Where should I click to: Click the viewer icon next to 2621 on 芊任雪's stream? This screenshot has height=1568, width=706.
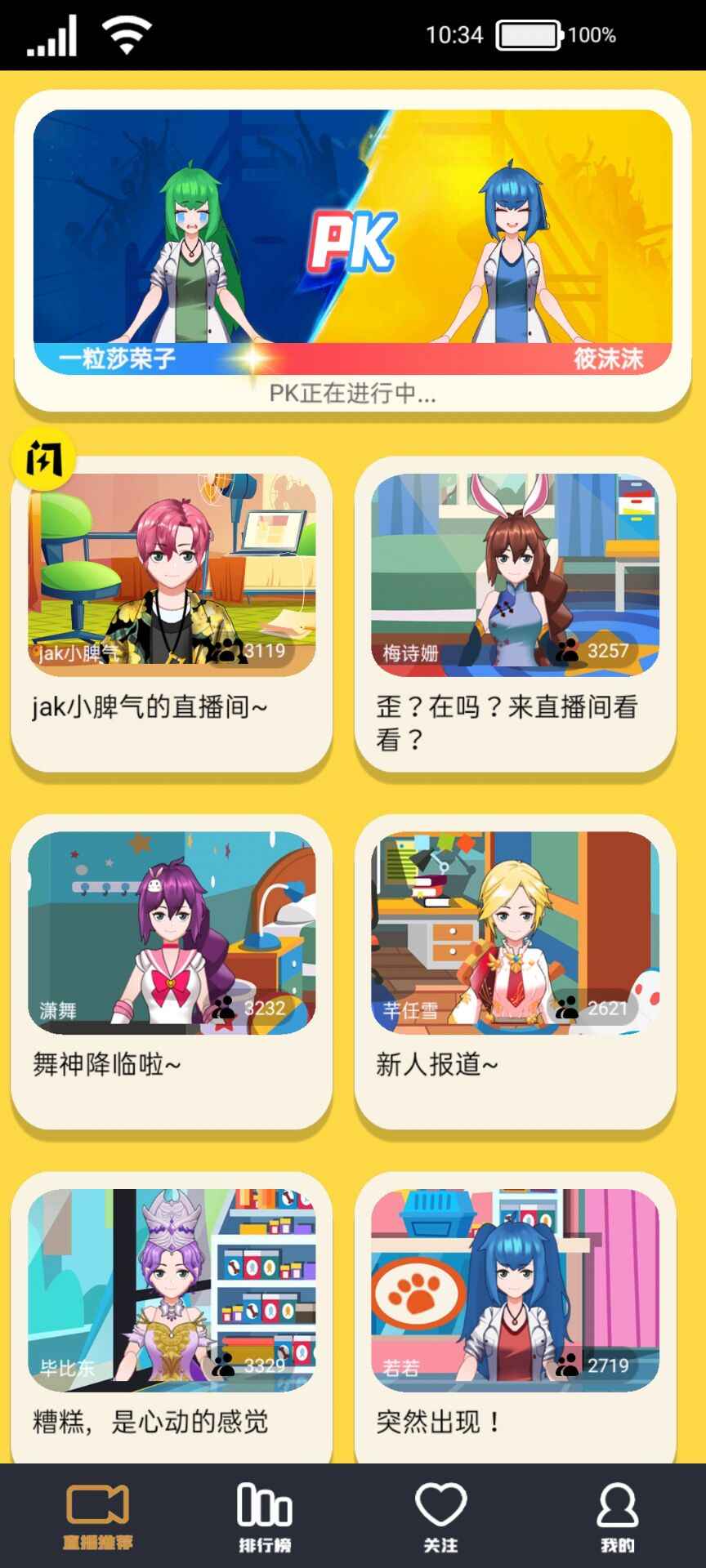[x=565, y=1009]
